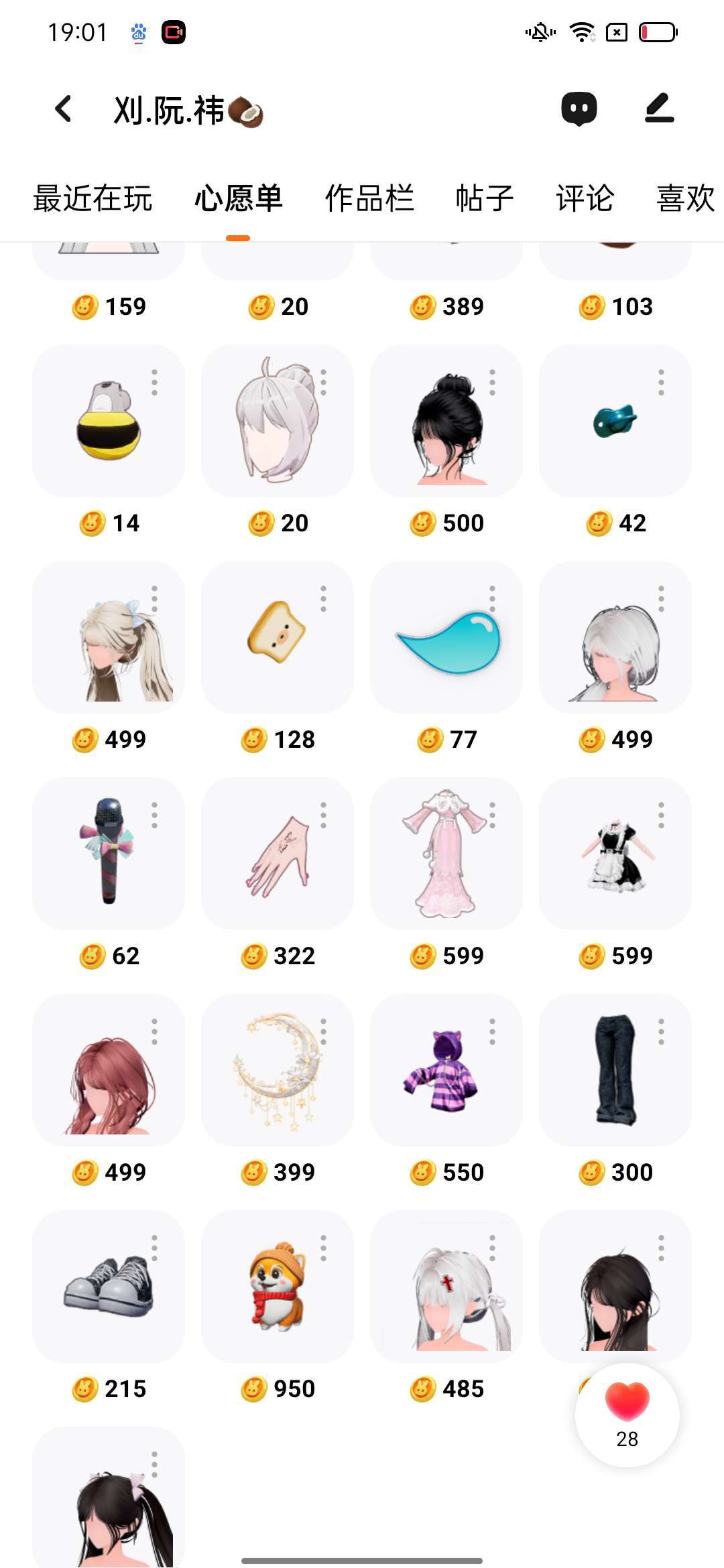Open the blue water drop item
The image size is (724, 1568).
click(x=446, y=637)
